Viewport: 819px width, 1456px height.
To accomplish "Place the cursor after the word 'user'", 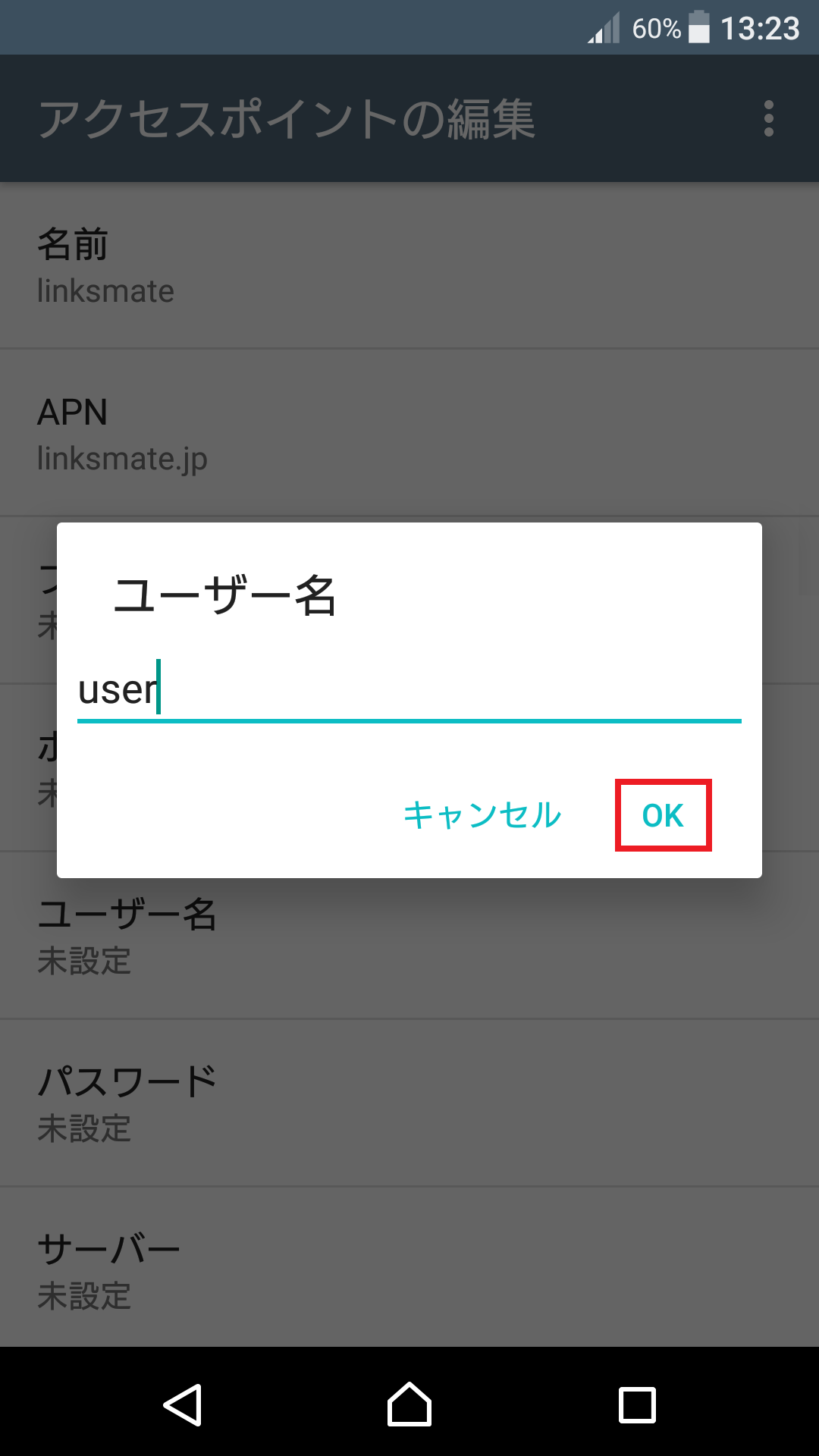I will click(x=159, y=690).
